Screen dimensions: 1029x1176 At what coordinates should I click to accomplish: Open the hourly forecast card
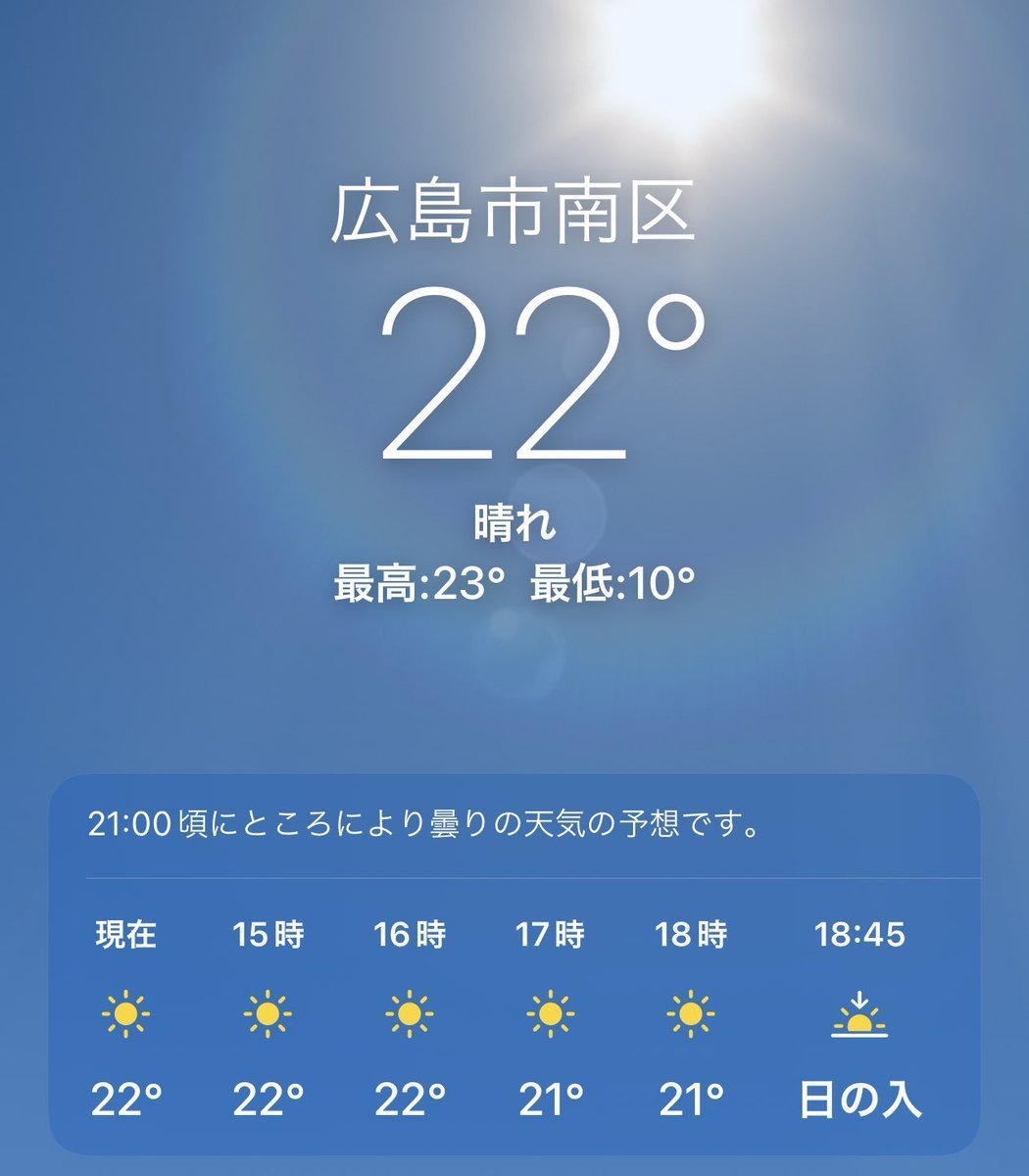click(514, 965)
